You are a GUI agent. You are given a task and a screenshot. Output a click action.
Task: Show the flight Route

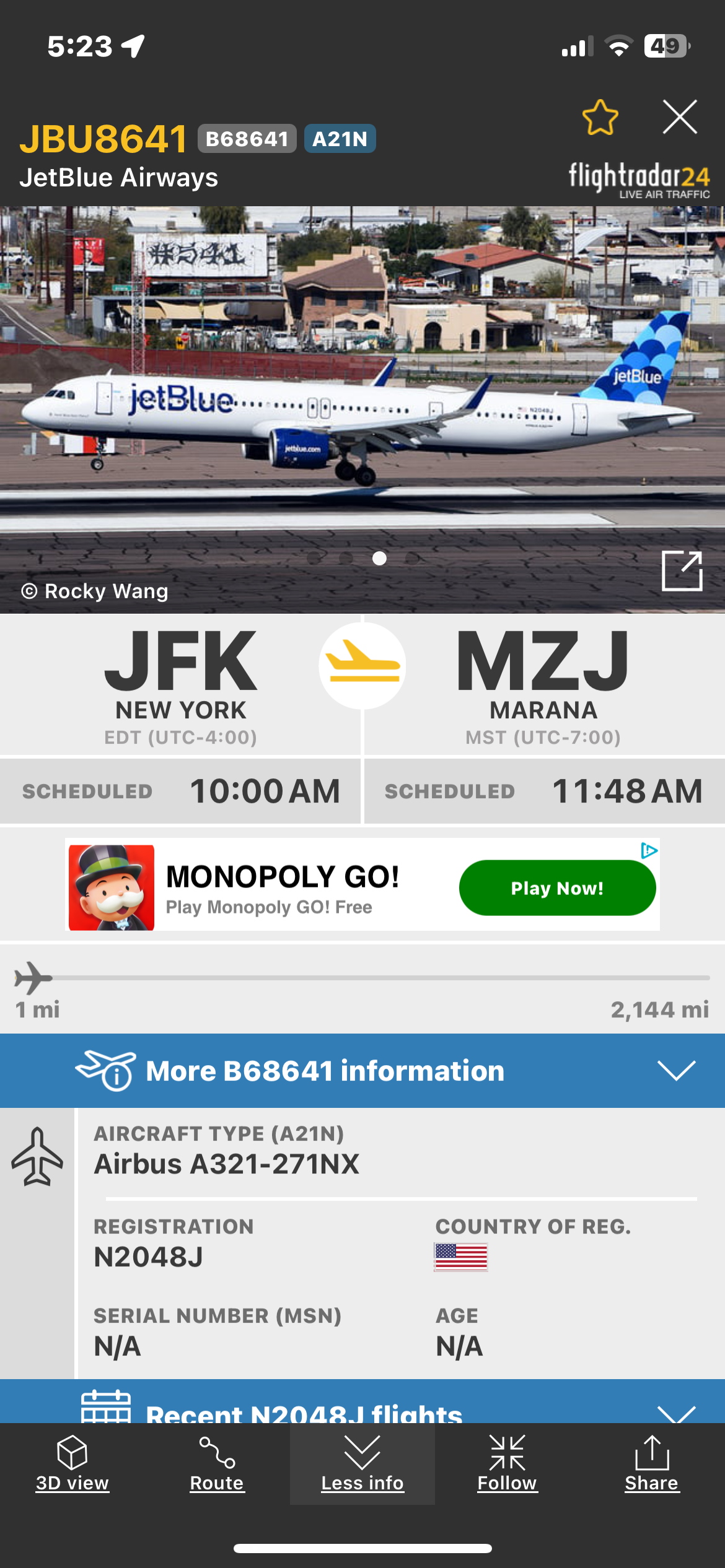tap(217, 1464)
